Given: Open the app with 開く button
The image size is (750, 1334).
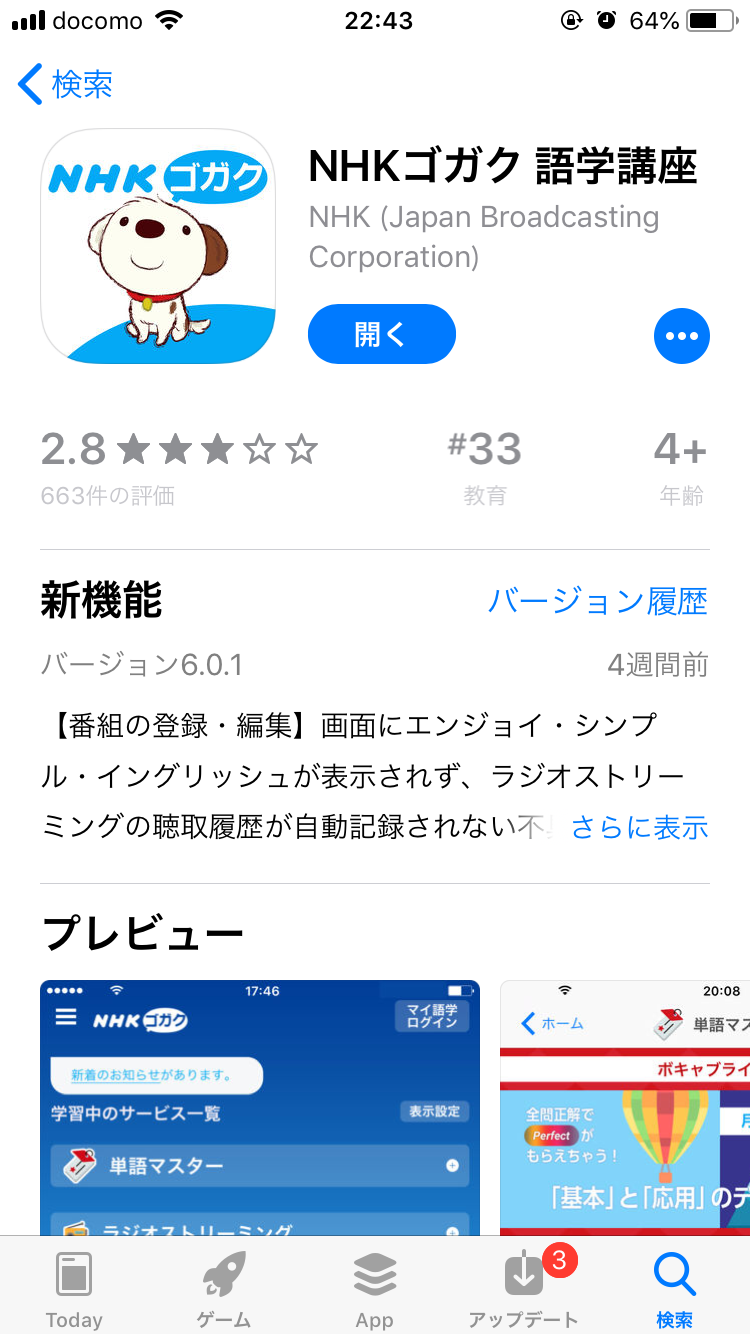Looking at the screenshot, I should 381,335.
